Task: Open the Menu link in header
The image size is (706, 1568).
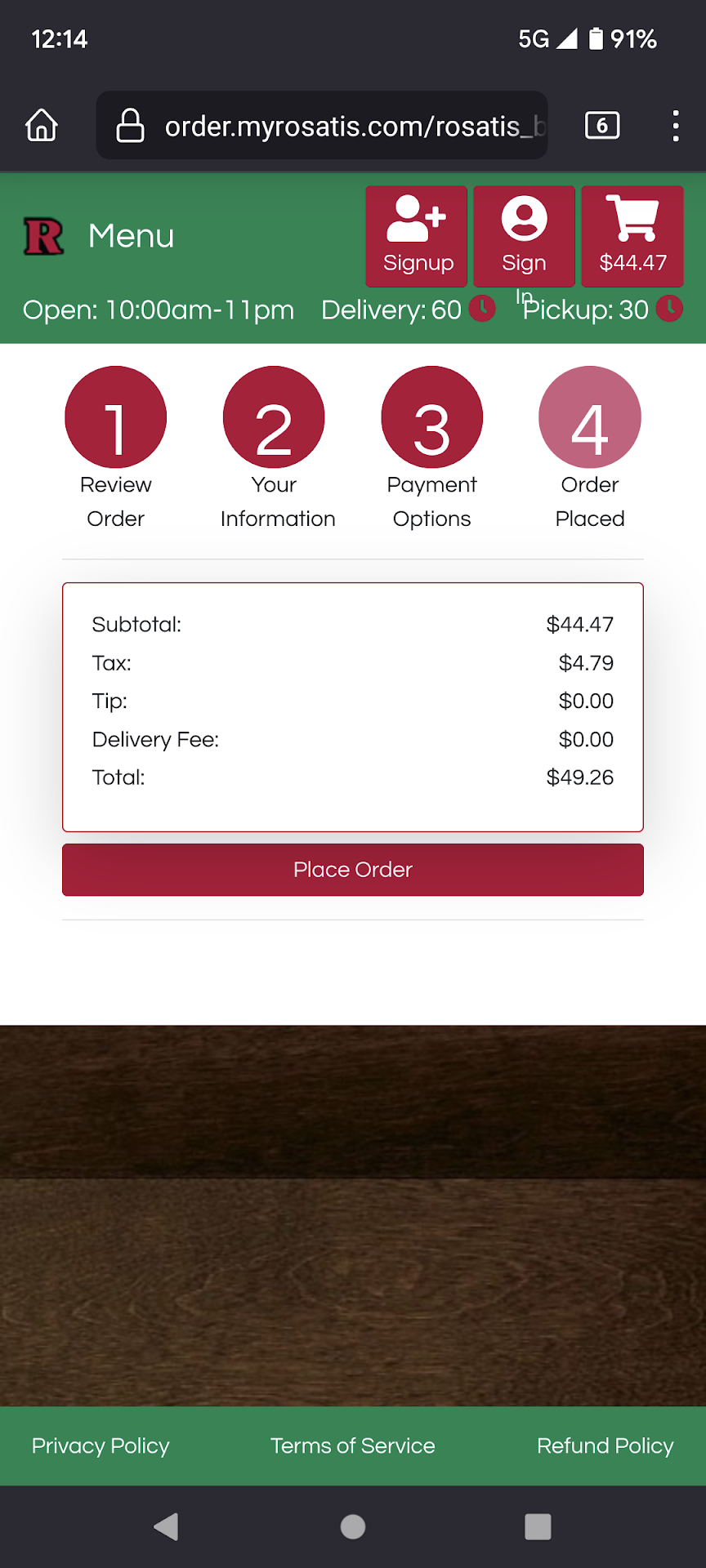Action: [x=131, y=236]
